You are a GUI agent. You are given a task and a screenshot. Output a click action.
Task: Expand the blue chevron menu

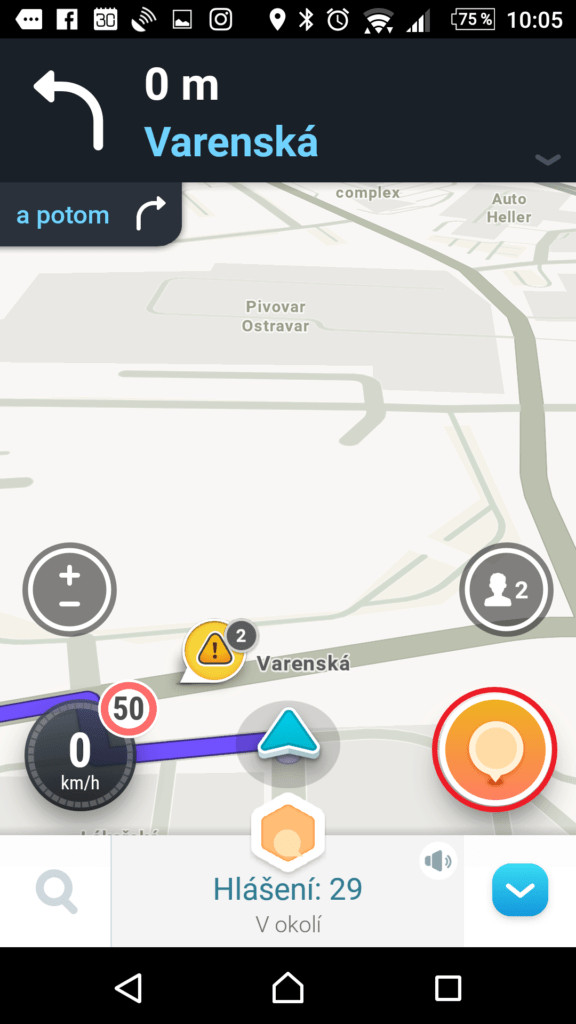(x=520, y=889)
